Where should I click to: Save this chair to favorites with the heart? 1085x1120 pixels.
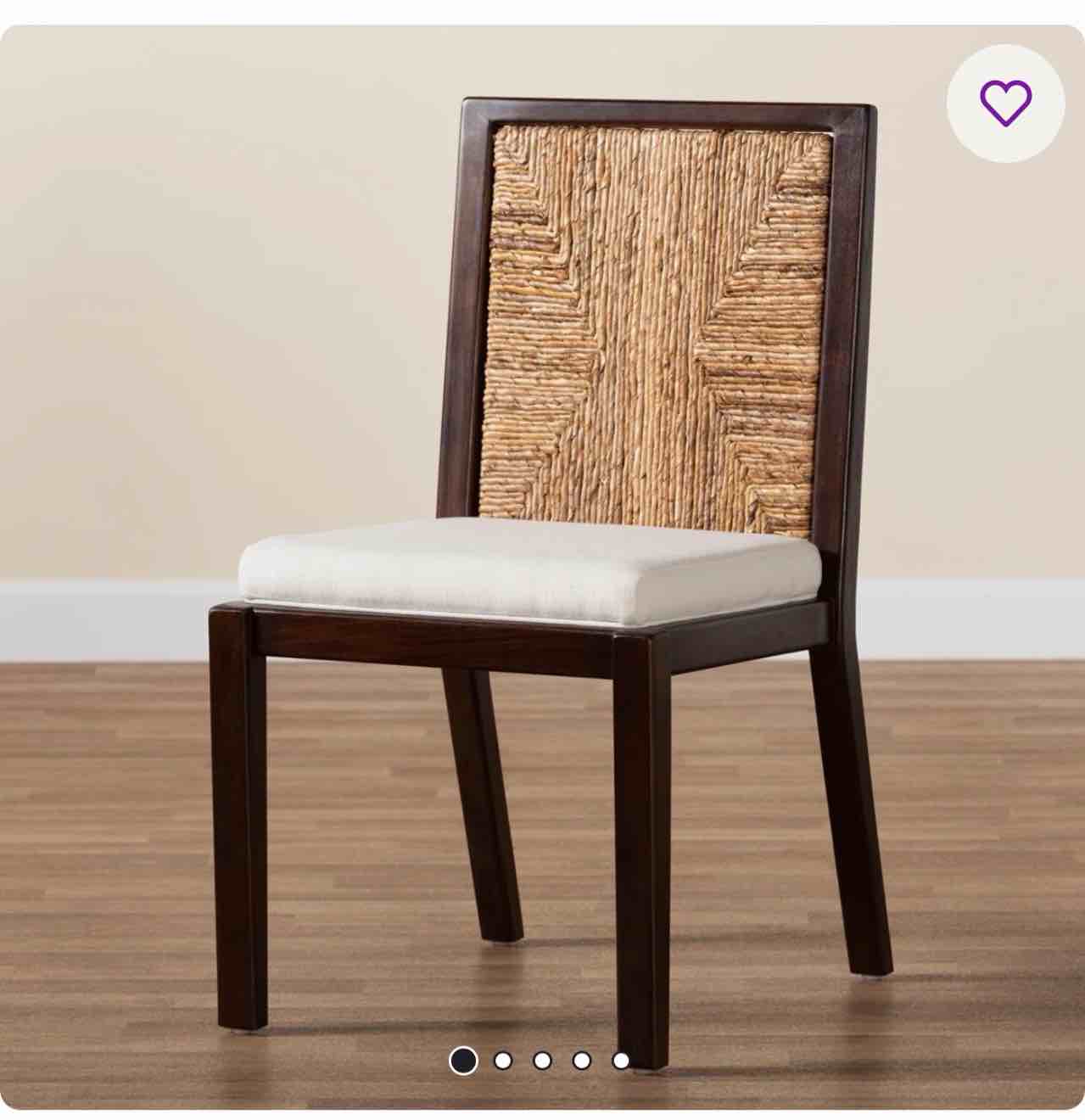click(x=1005, y=103)
